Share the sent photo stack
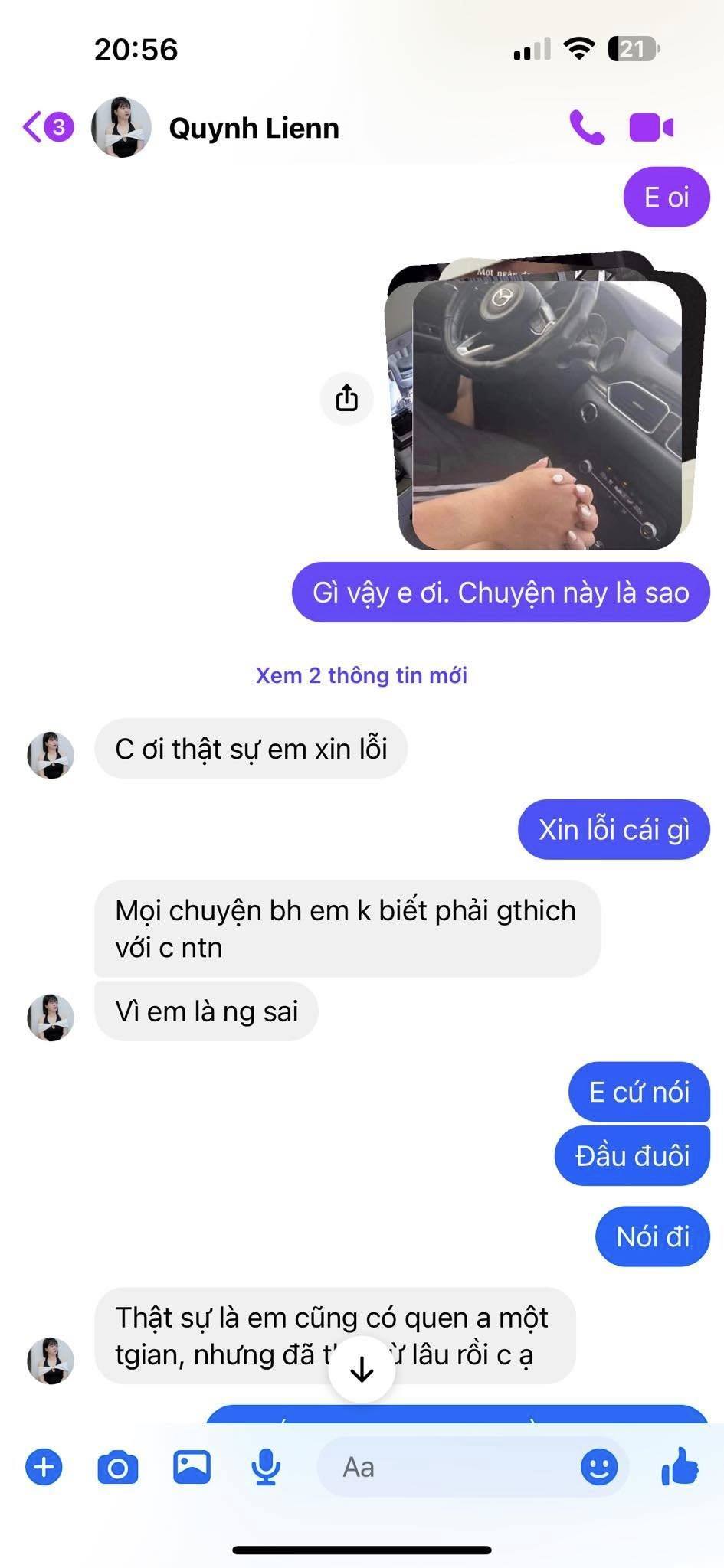724x1568 pixels. [x=346, y=398]
